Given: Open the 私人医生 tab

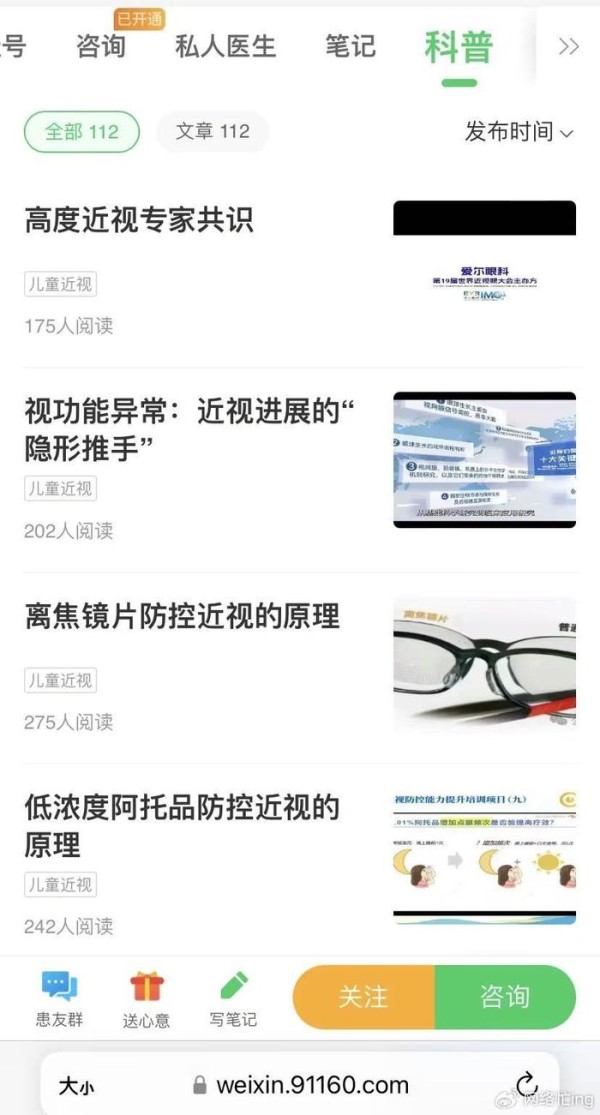Looking at the screenshot, I should tap(225, 46).
